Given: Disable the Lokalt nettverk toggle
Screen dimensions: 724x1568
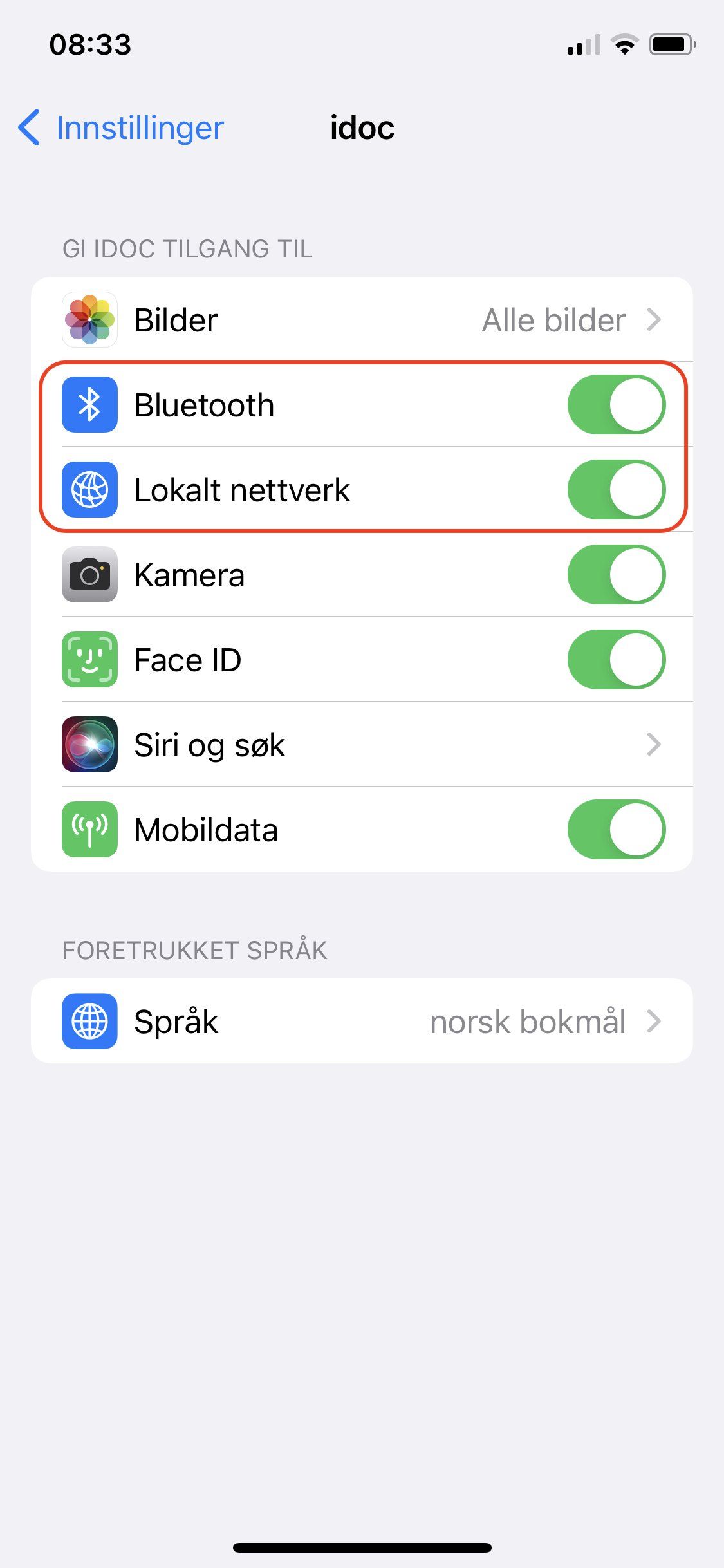Looking at the screenshot, I should click(617, 489).
